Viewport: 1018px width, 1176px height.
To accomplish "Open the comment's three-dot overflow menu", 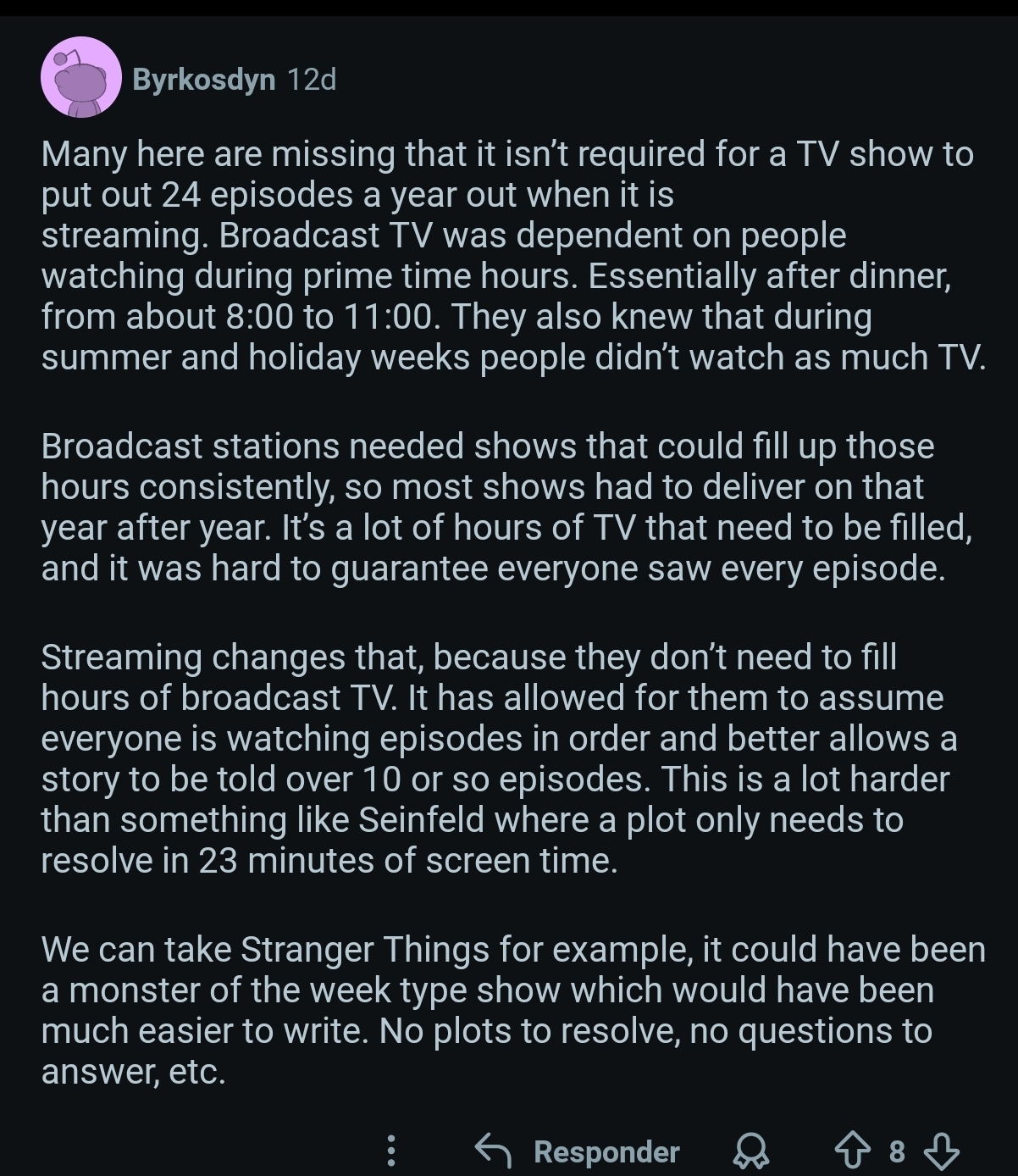I will tap(390, 1151).
